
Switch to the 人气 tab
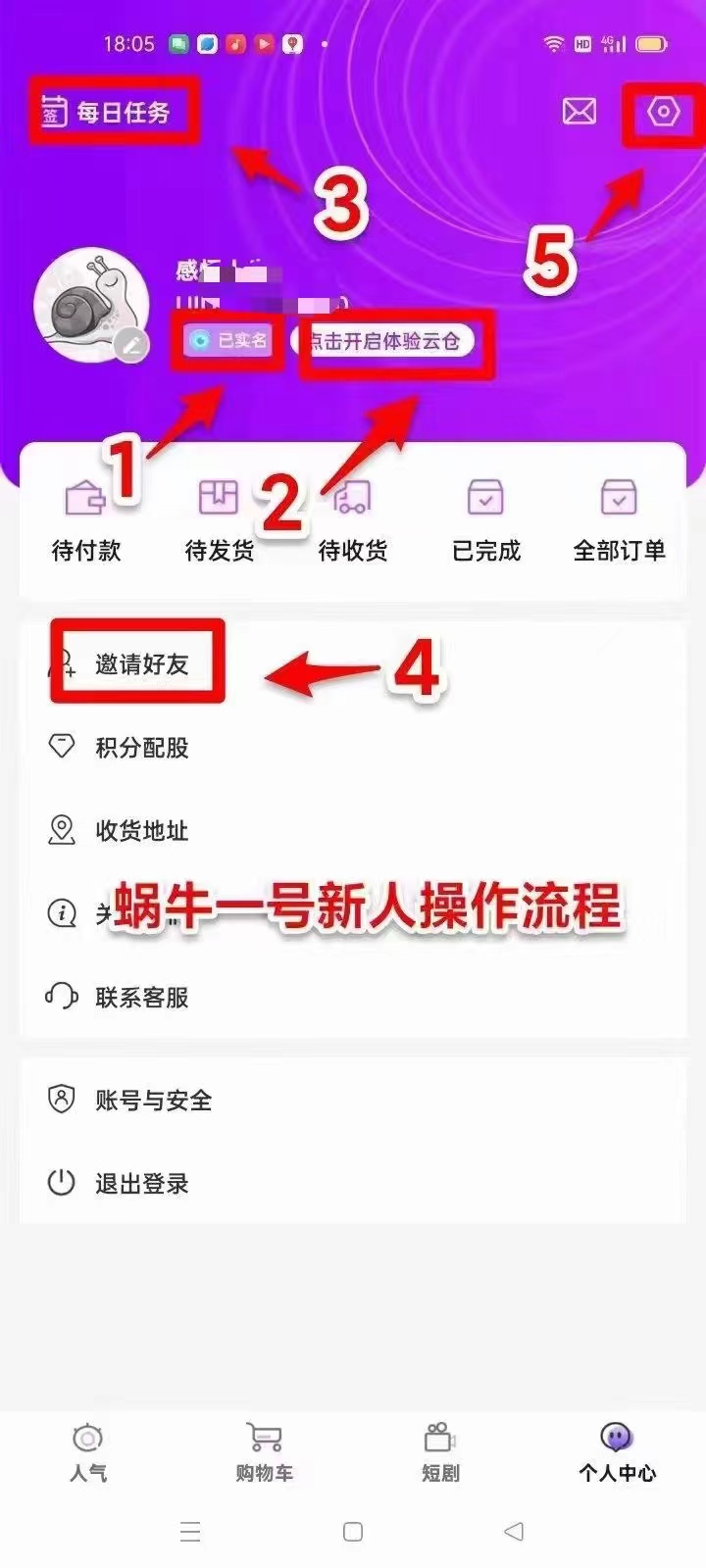click(88, 1451)
